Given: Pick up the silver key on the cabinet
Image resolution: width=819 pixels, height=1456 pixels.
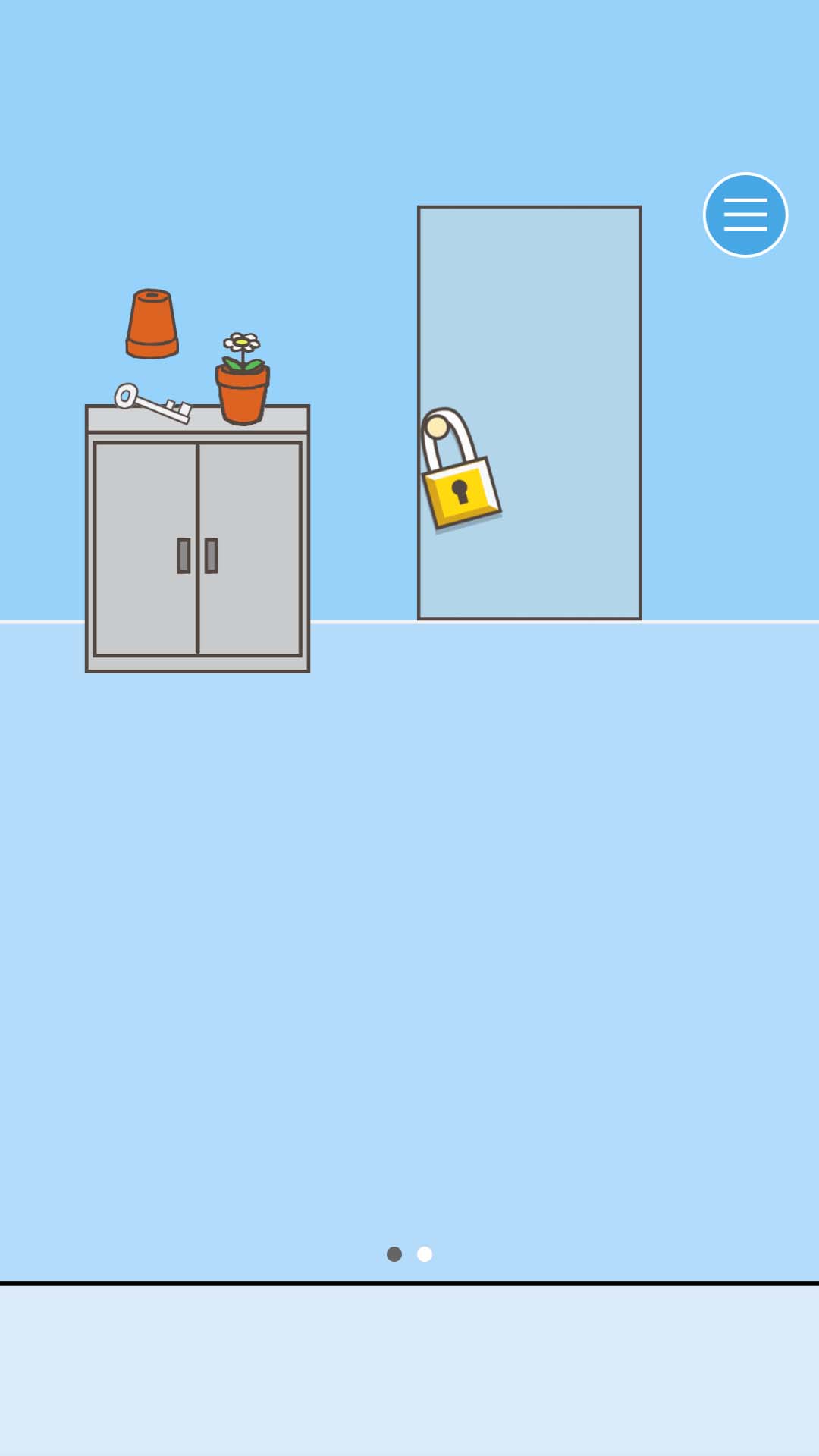Looking at the screenshot, I should (152, 403).
